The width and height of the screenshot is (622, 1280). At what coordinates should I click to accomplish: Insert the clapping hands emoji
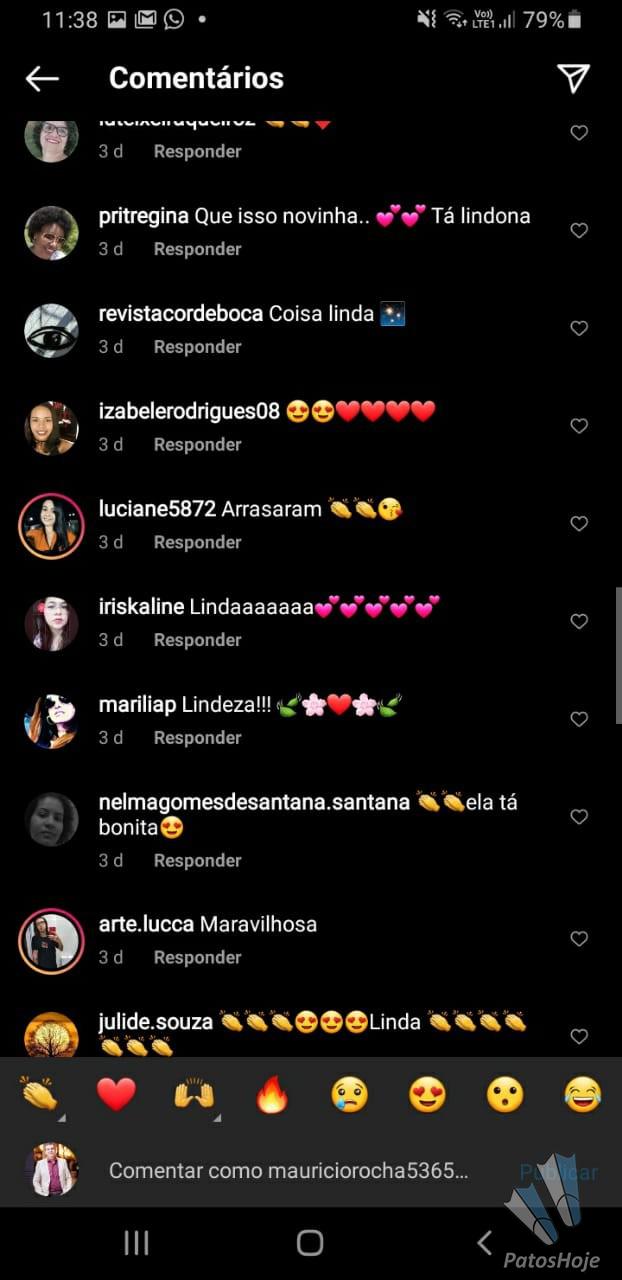click(39, 1095)
